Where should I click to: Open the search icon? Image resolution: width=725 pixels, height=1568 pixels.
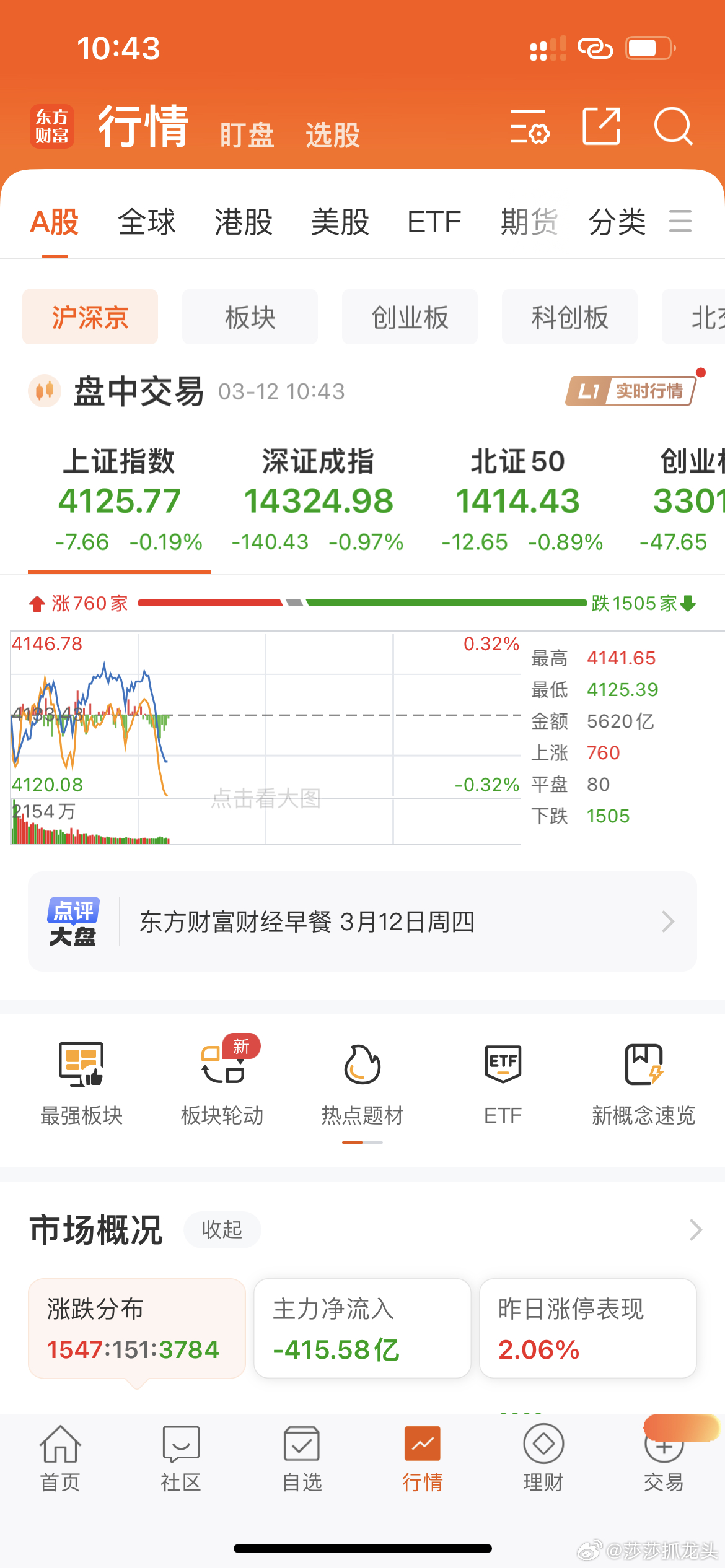[x=674, y=126]
